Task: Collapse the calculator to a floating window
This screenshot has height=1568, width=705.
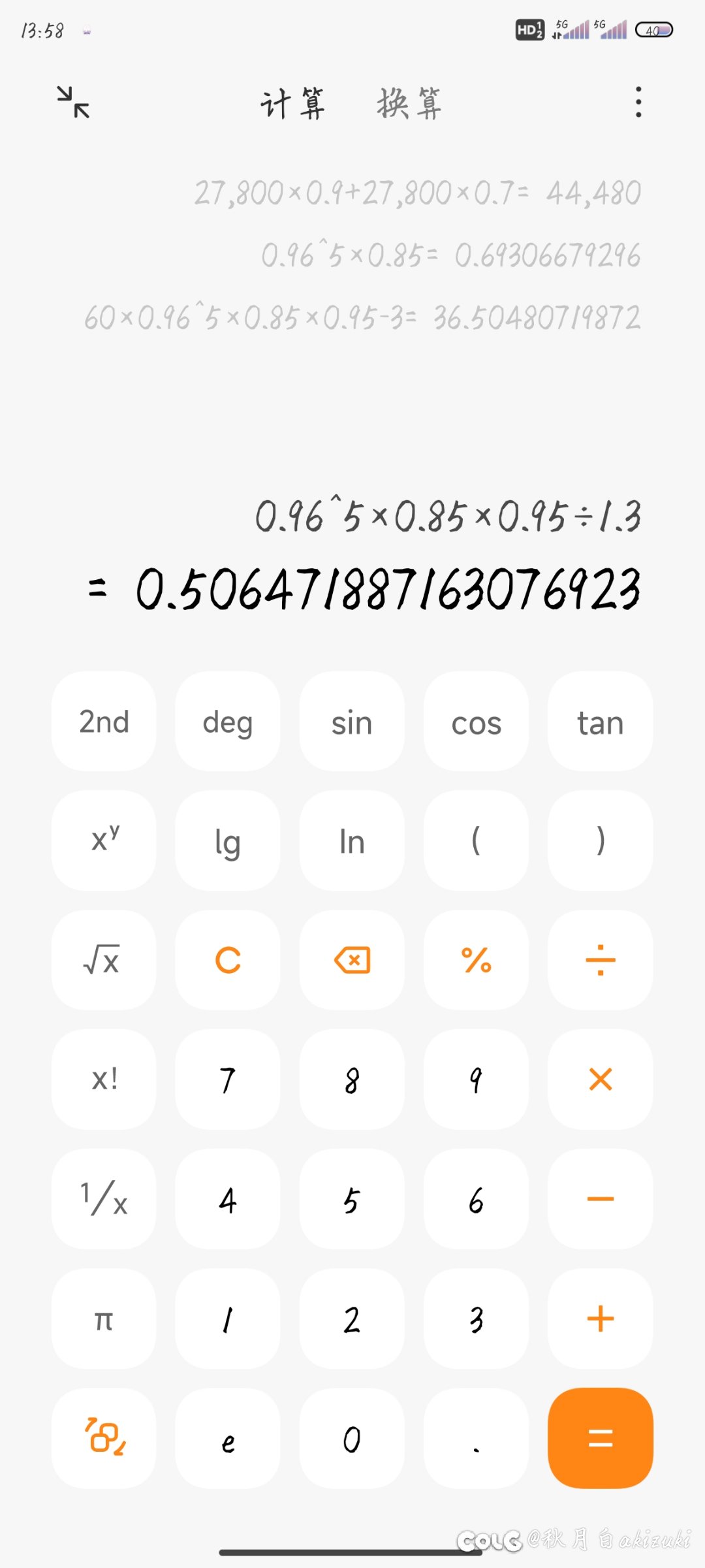Action: click(73, 103)
